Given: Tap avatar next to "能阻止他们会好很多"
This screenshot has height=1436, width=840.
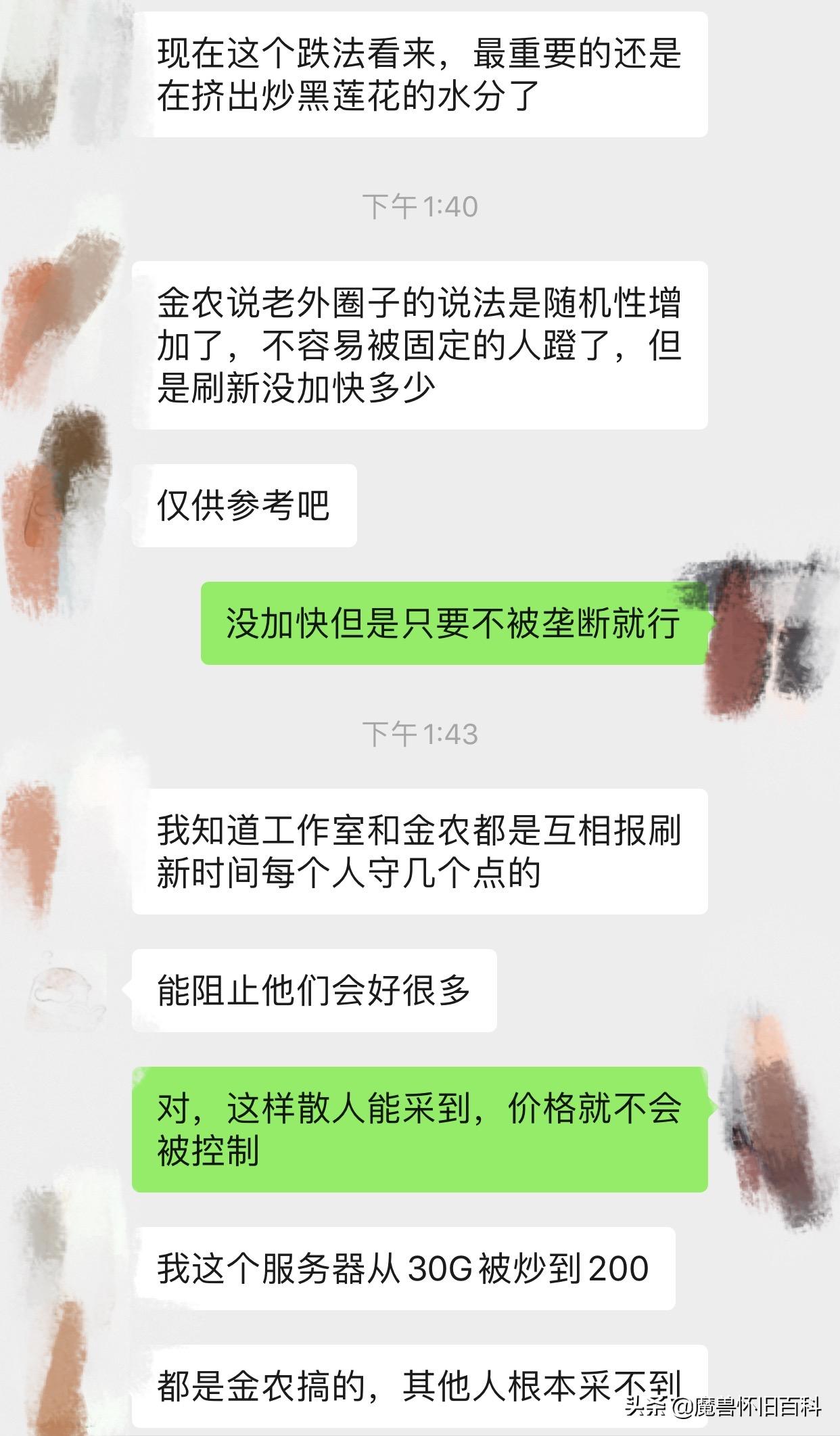Looking at the screenshot, I should coord(64,991).
